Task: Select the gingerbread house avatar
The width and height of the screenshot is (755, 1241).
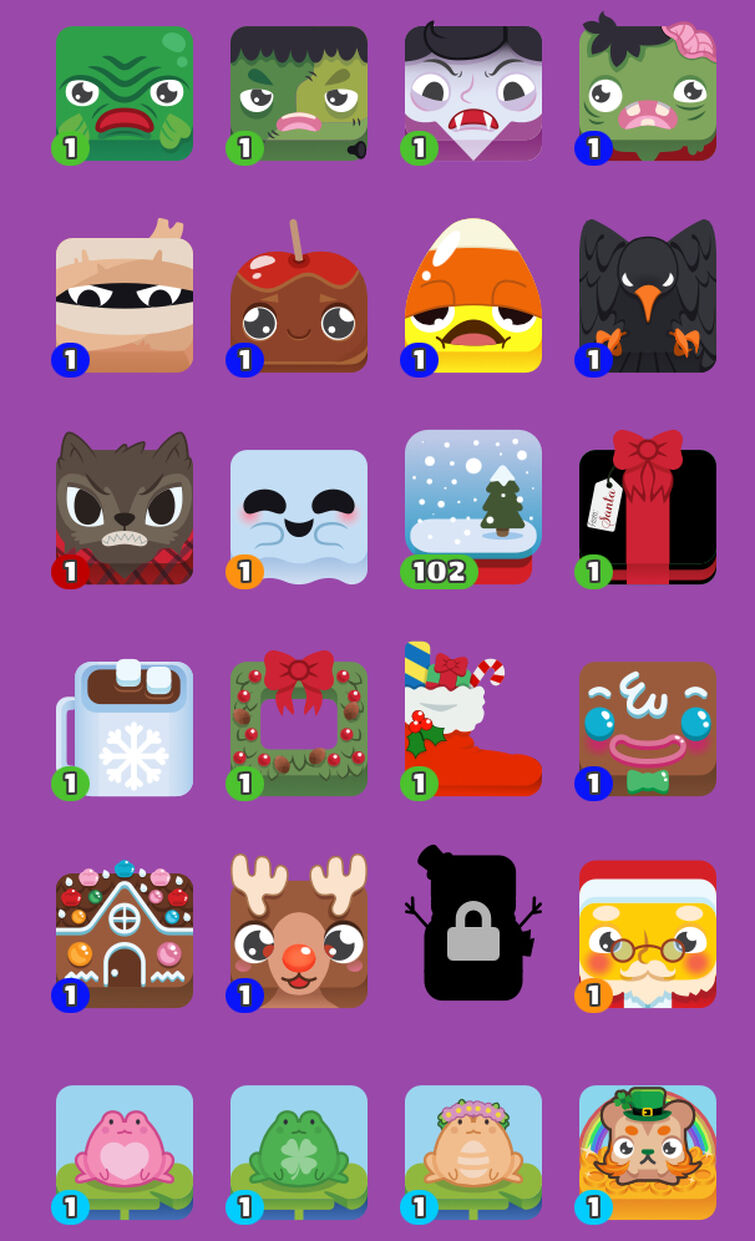Action: click(124, 935)
